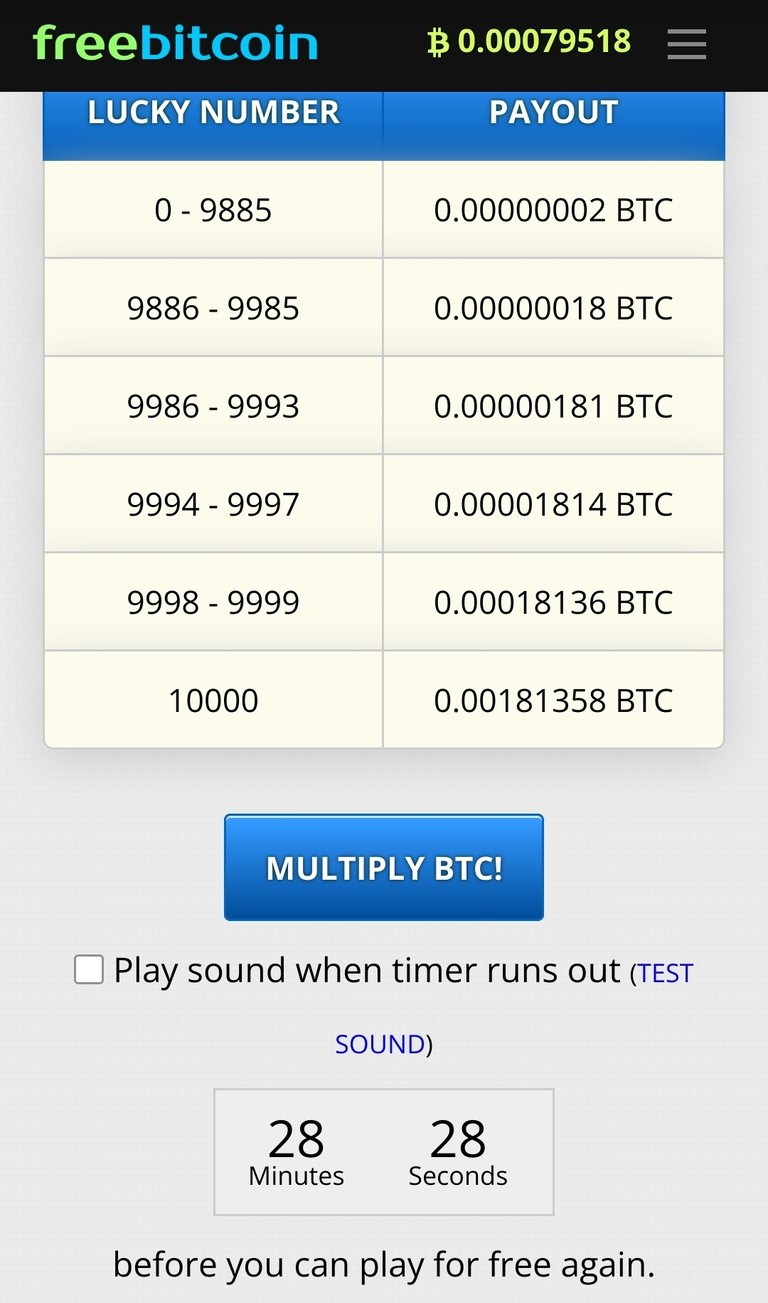Tap the MULTIPLY BTC! button
The height and width of the screenshot is (1303, 768).
(384, 867)
